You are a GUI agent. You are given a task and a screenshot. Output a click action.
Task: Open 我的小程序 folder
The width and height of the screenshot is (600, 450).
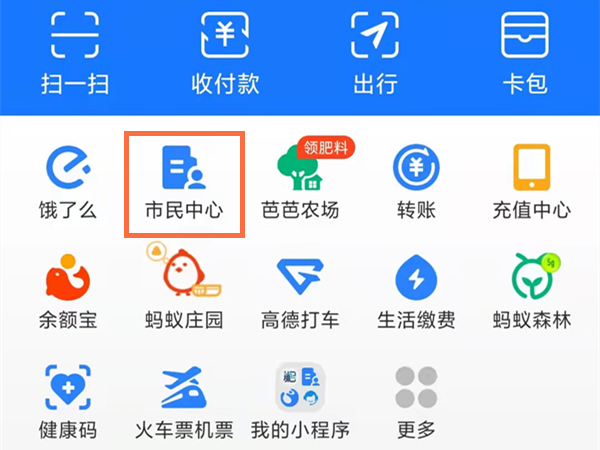click(299, 400)
